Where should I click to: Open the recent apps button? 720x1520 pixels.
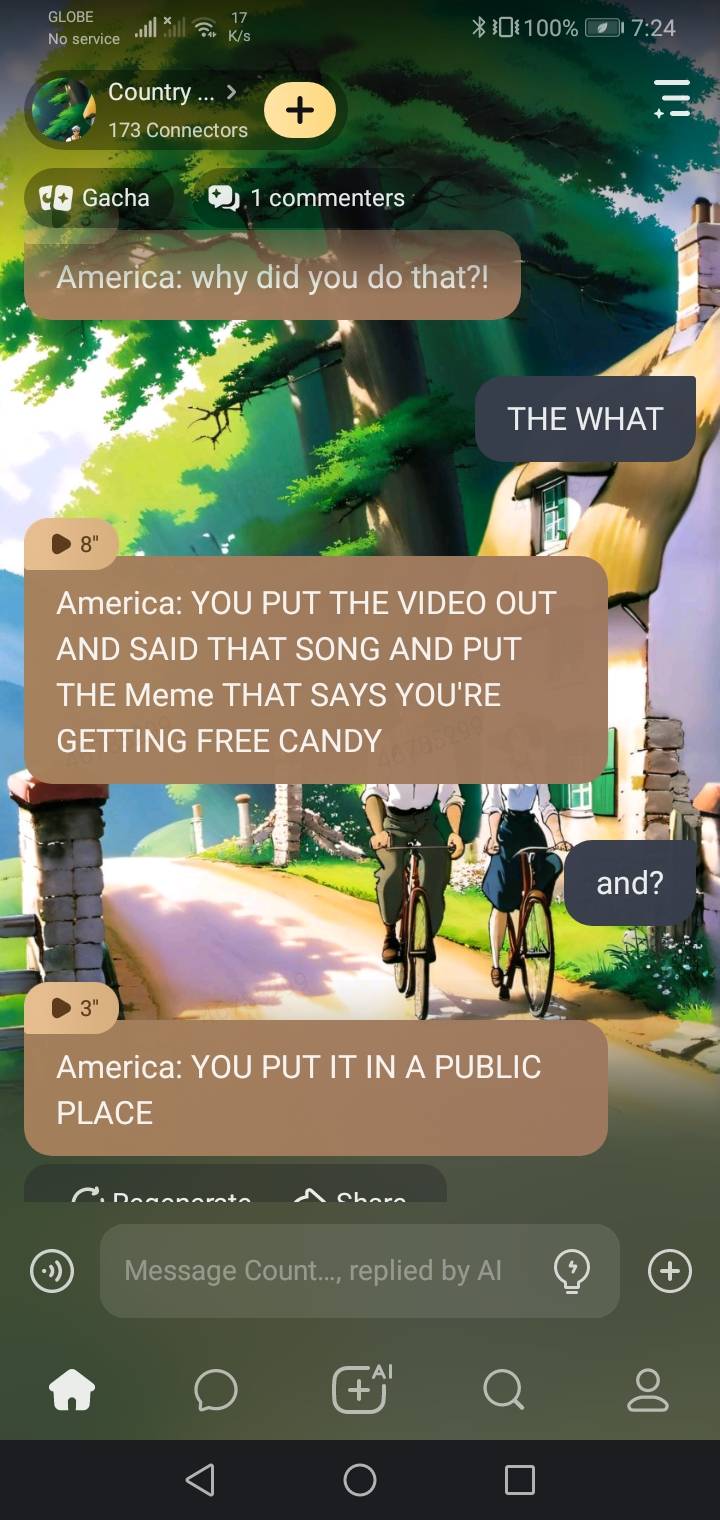(x=519, y=1480)
